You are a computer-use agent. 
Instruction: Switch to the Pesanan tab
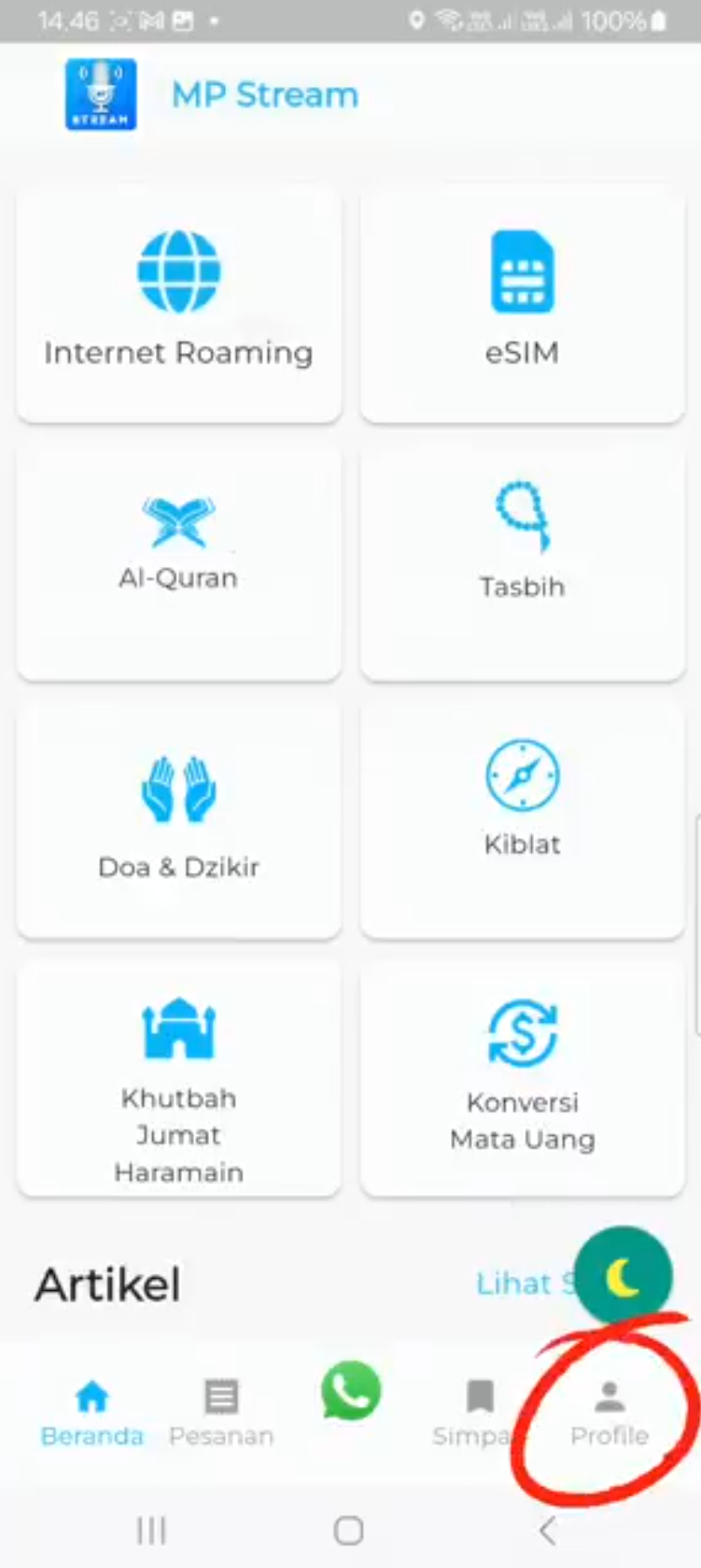[x=221, y=1413]
